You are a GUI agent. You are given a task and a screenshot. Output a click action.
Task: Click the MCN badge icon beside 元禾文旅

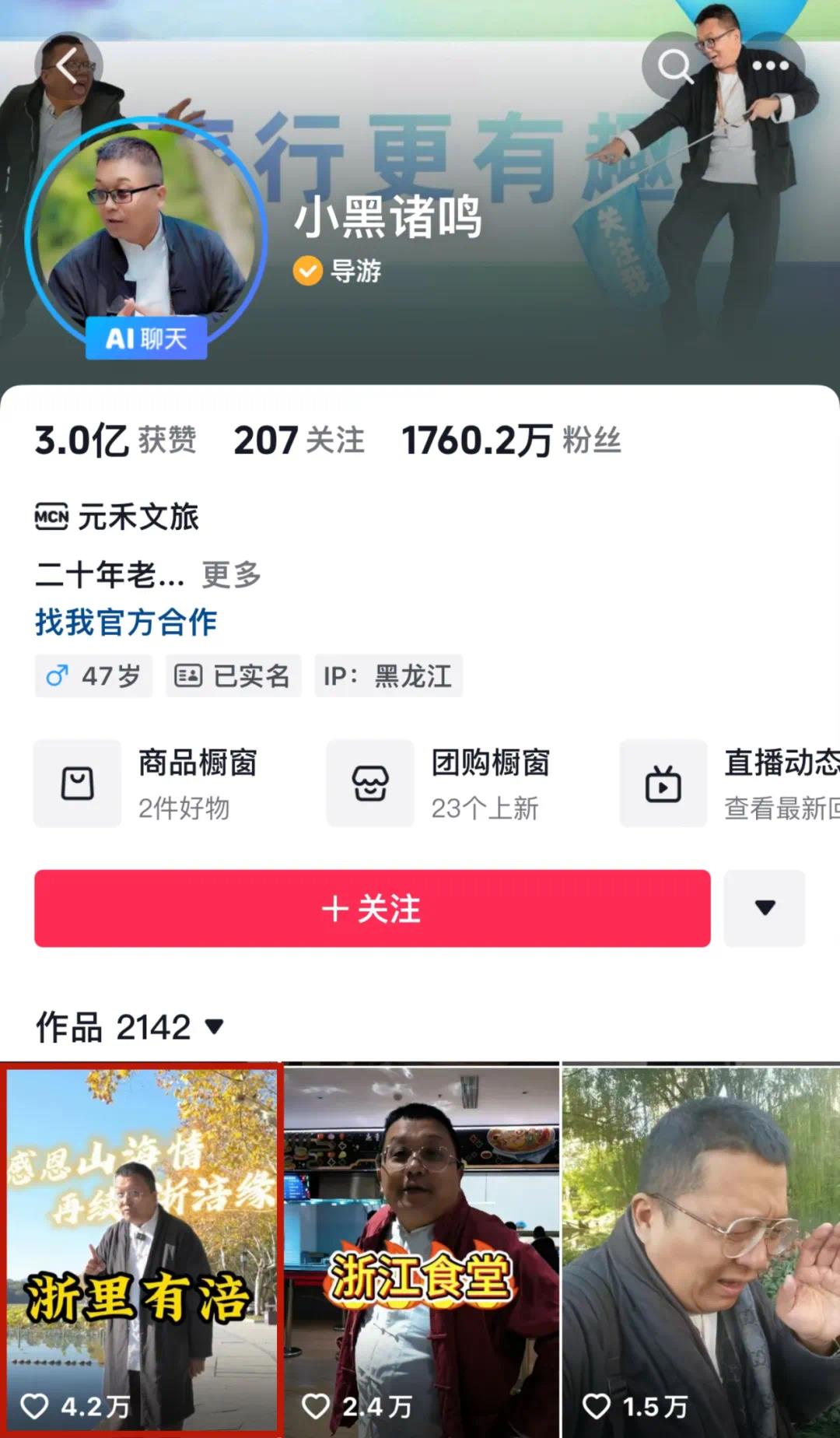(x=52, y=516)
